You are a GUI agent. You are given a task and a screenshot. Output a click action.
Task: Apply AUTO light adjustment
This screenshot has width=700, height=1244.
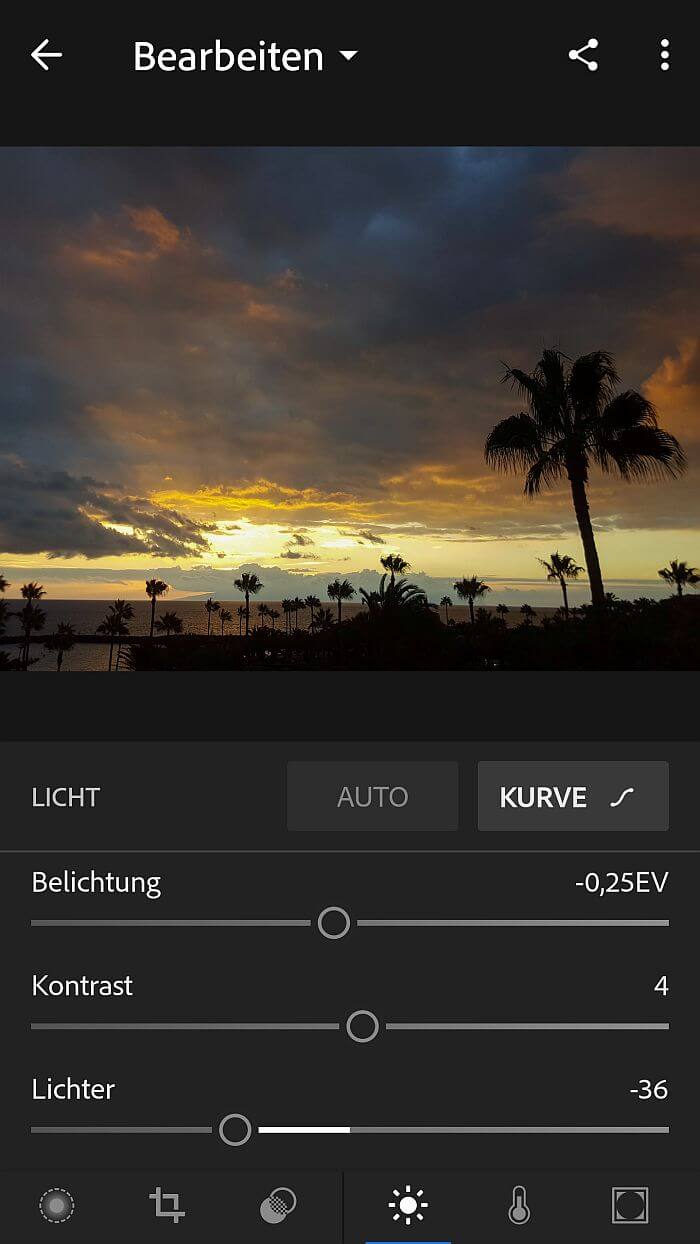click(373, 796)
